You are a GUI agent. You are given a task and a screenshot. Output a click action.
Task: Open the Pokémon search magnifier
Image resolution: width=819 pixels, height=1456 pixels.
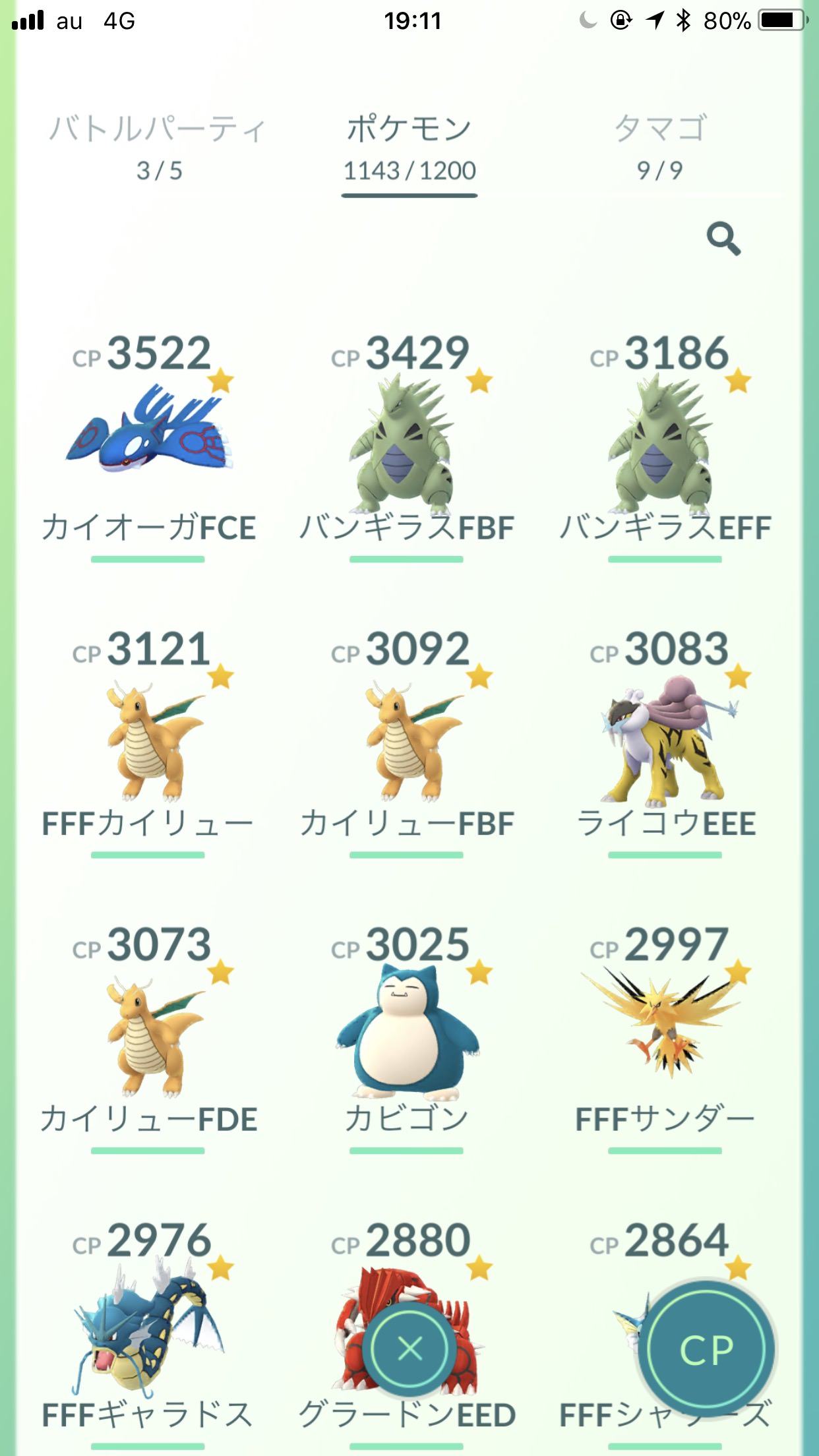coord(723,239)
